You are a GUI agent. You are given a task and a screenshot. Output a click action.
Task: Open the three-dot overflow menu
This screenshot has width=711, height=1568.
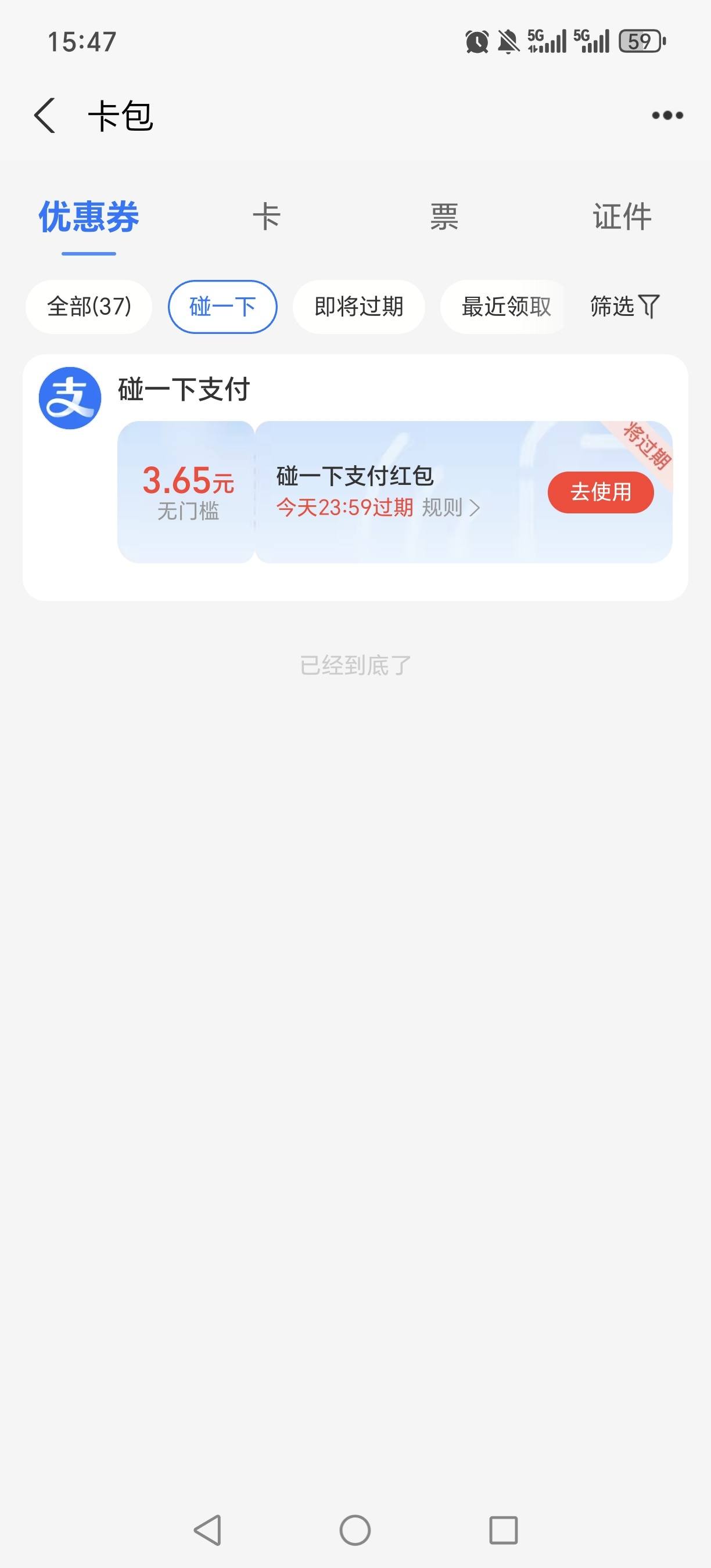click(x=667, y=115)
